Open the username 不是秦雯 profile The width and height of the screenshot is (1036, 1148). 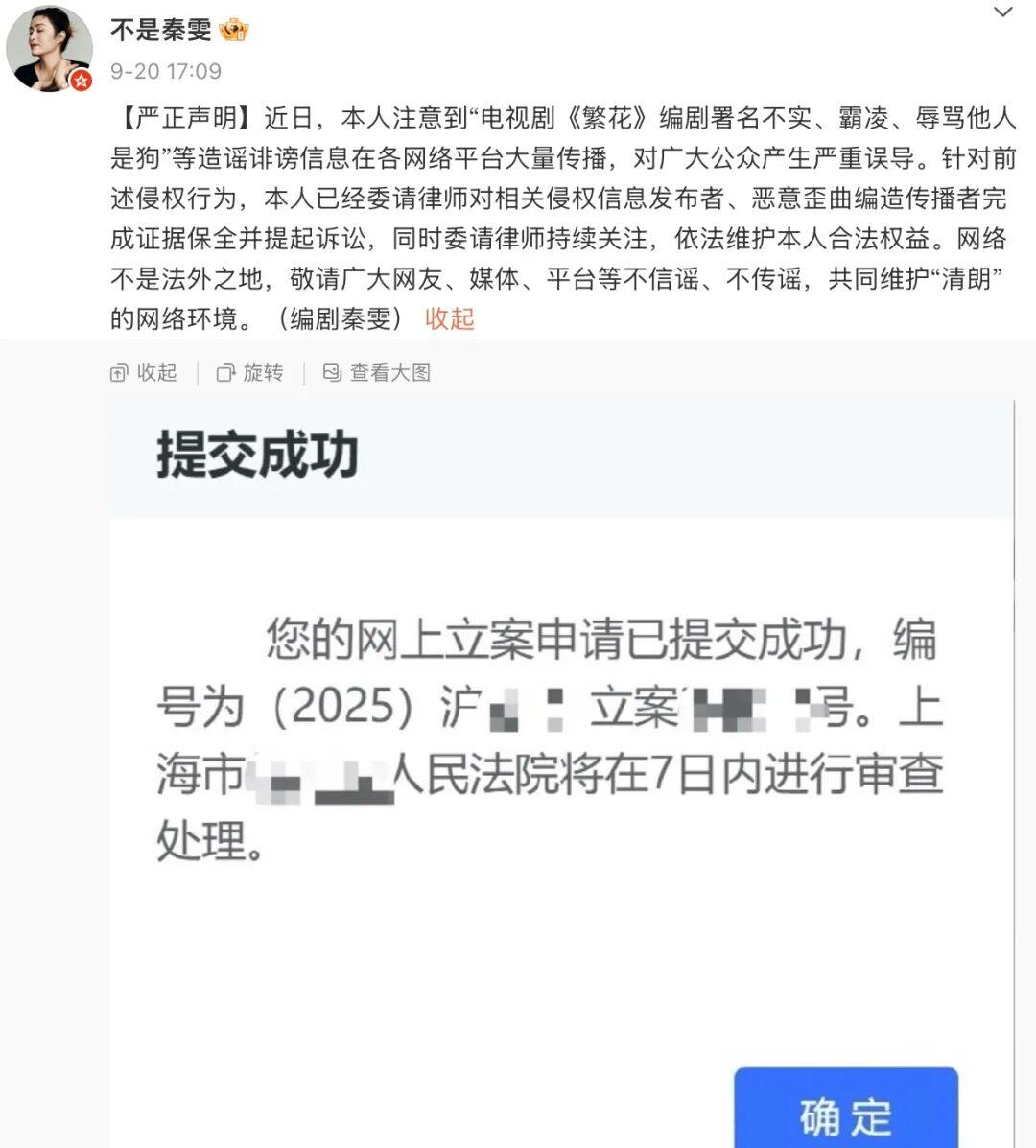point(160,29)
